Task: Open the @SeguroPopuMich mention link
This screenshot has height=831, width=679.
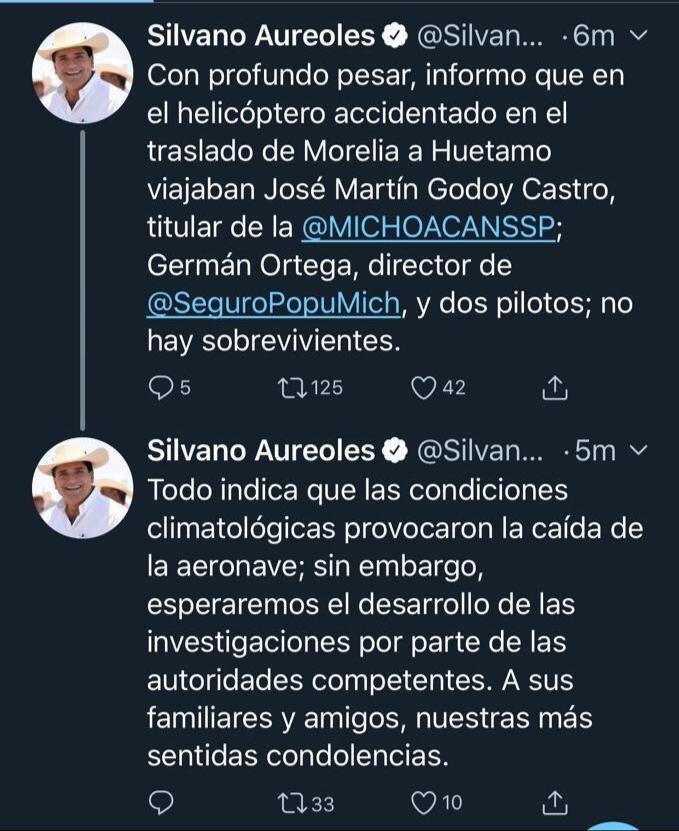Action: [x=272, y=305]
